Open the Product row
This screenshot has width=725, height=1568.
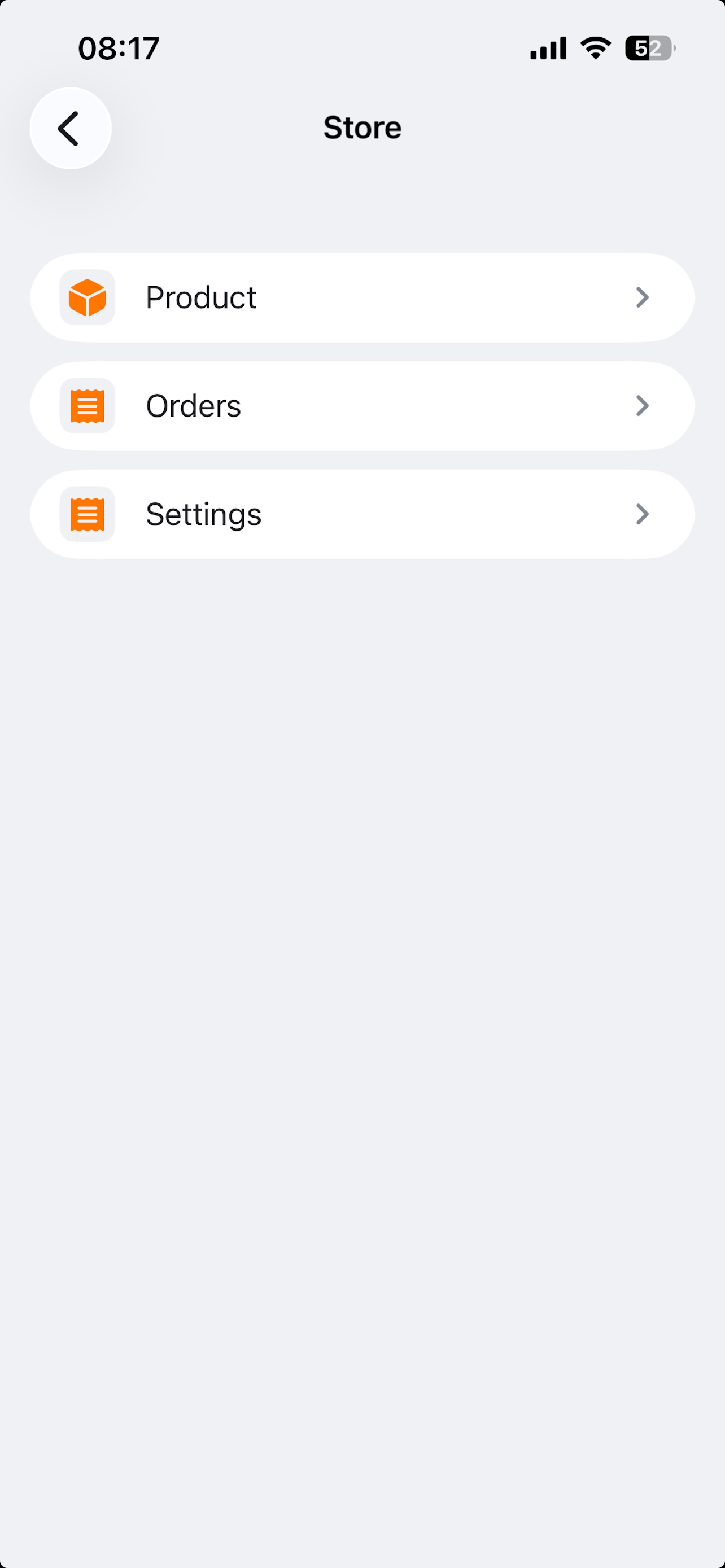point(362,297)
